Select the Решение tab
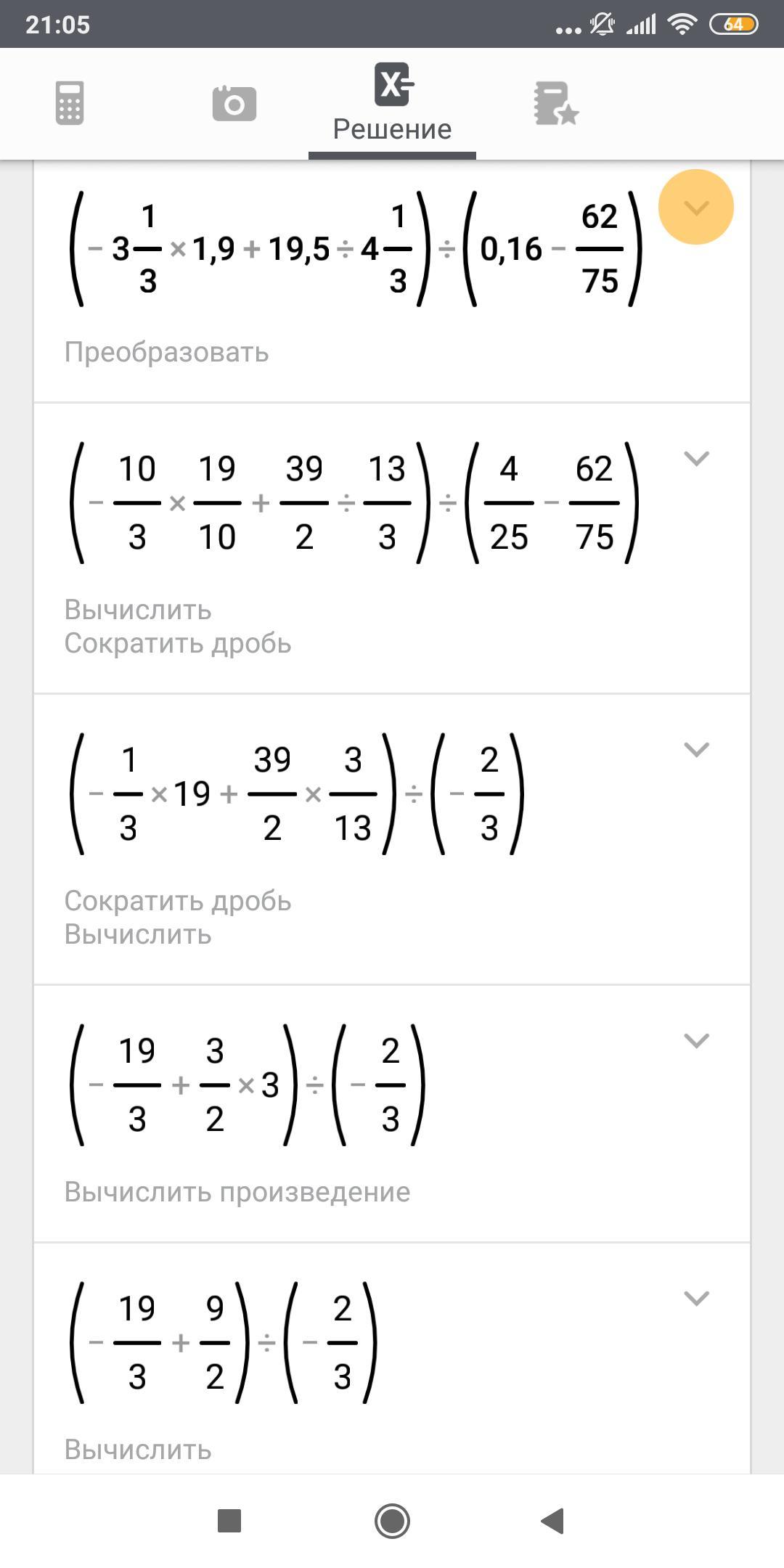This screenshot has height=1568, width=784. pos(392,103)
